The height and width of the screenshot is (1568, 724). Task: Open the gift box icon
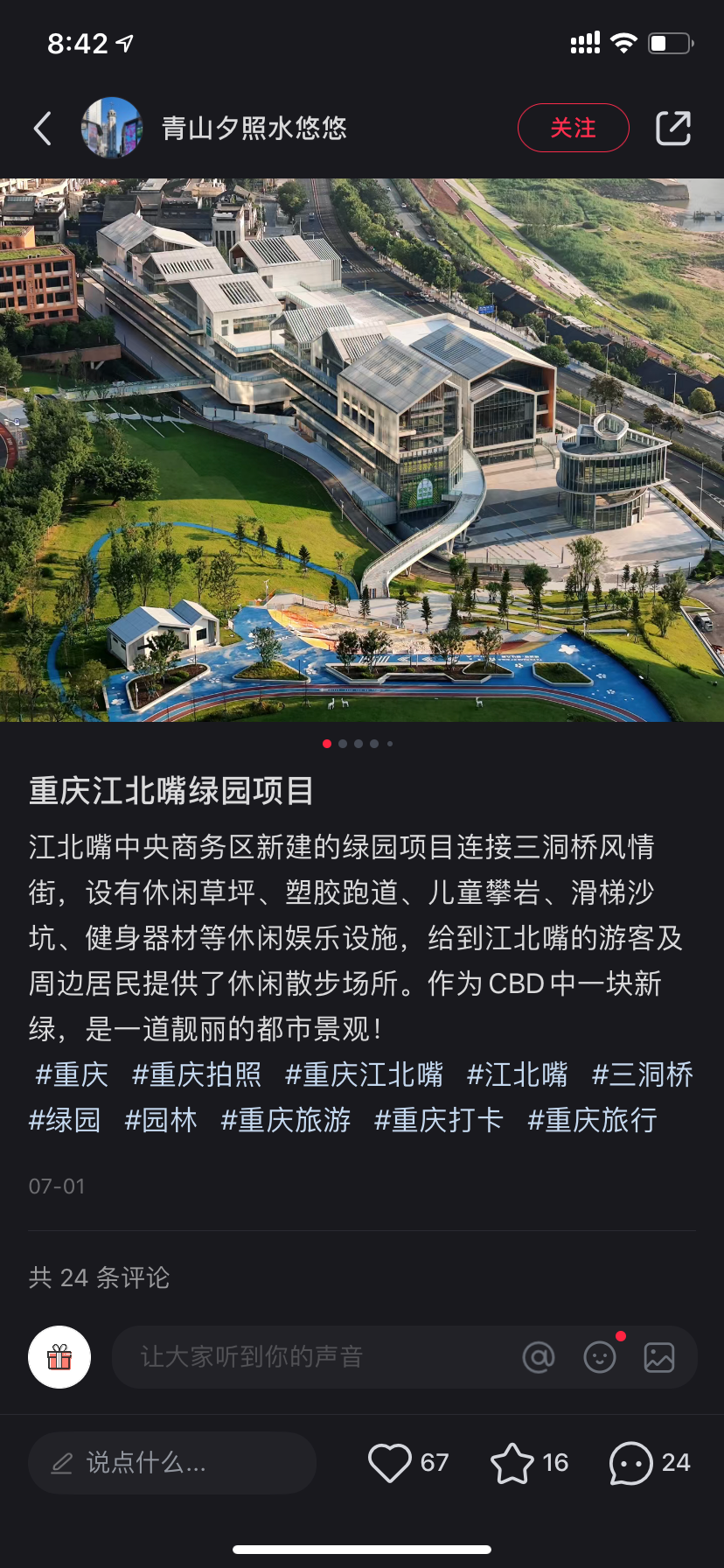(59, 1357)
